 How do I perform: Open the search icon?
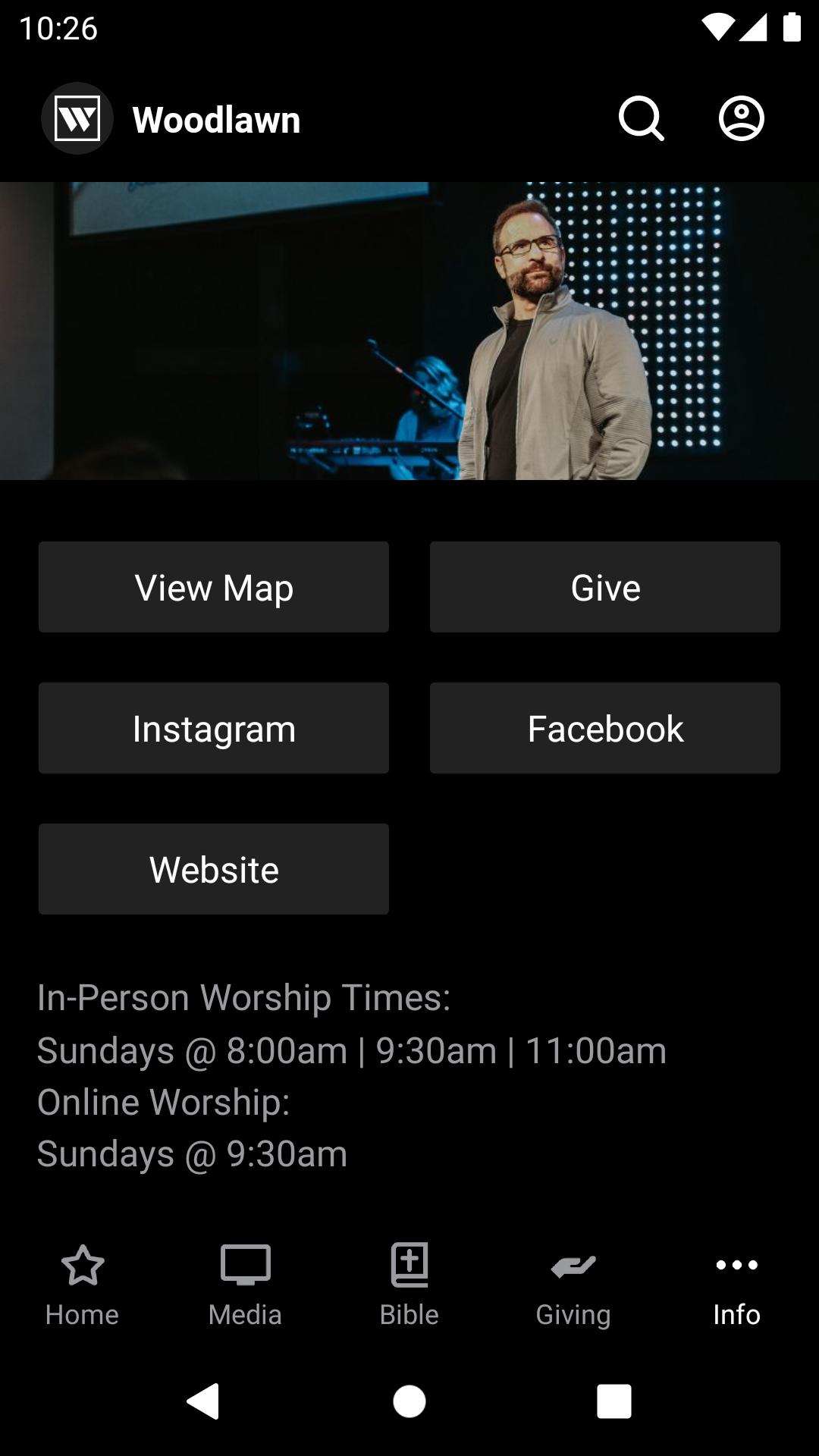pos(642,119)
